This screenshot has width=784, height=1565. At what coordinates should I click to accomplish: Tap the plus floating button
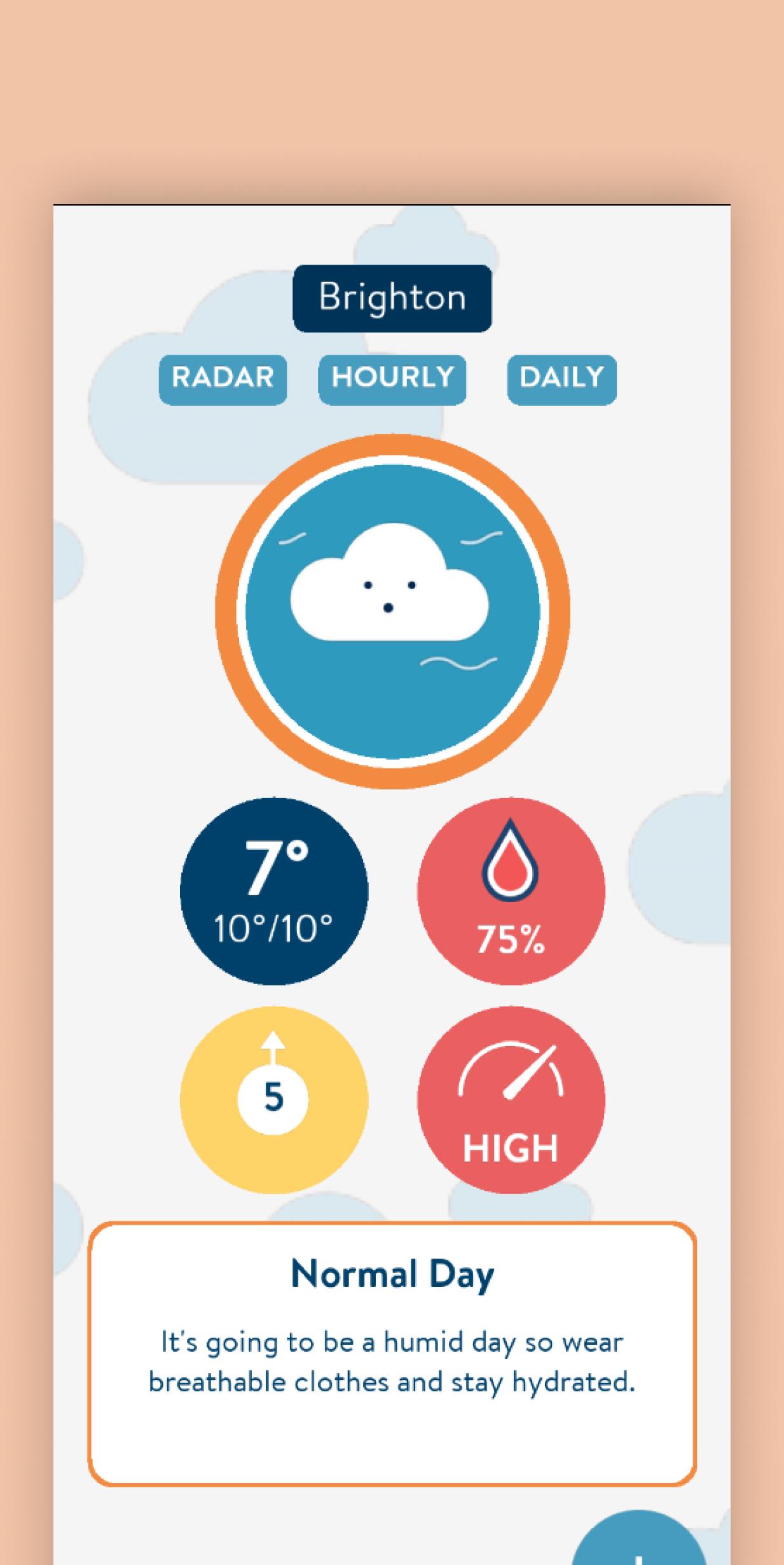coord(638,1543)
